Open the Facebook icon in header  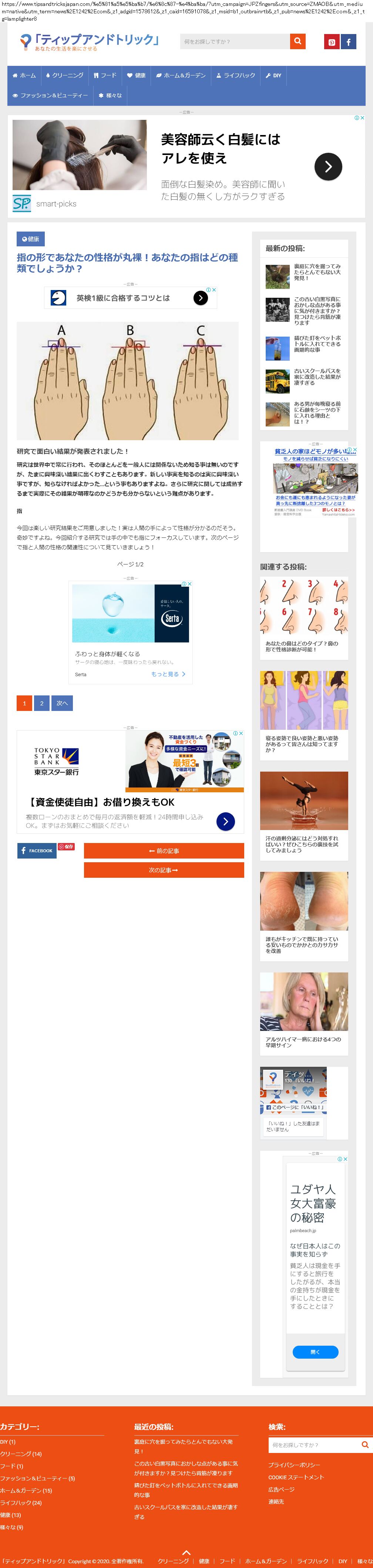coord(348,42)
